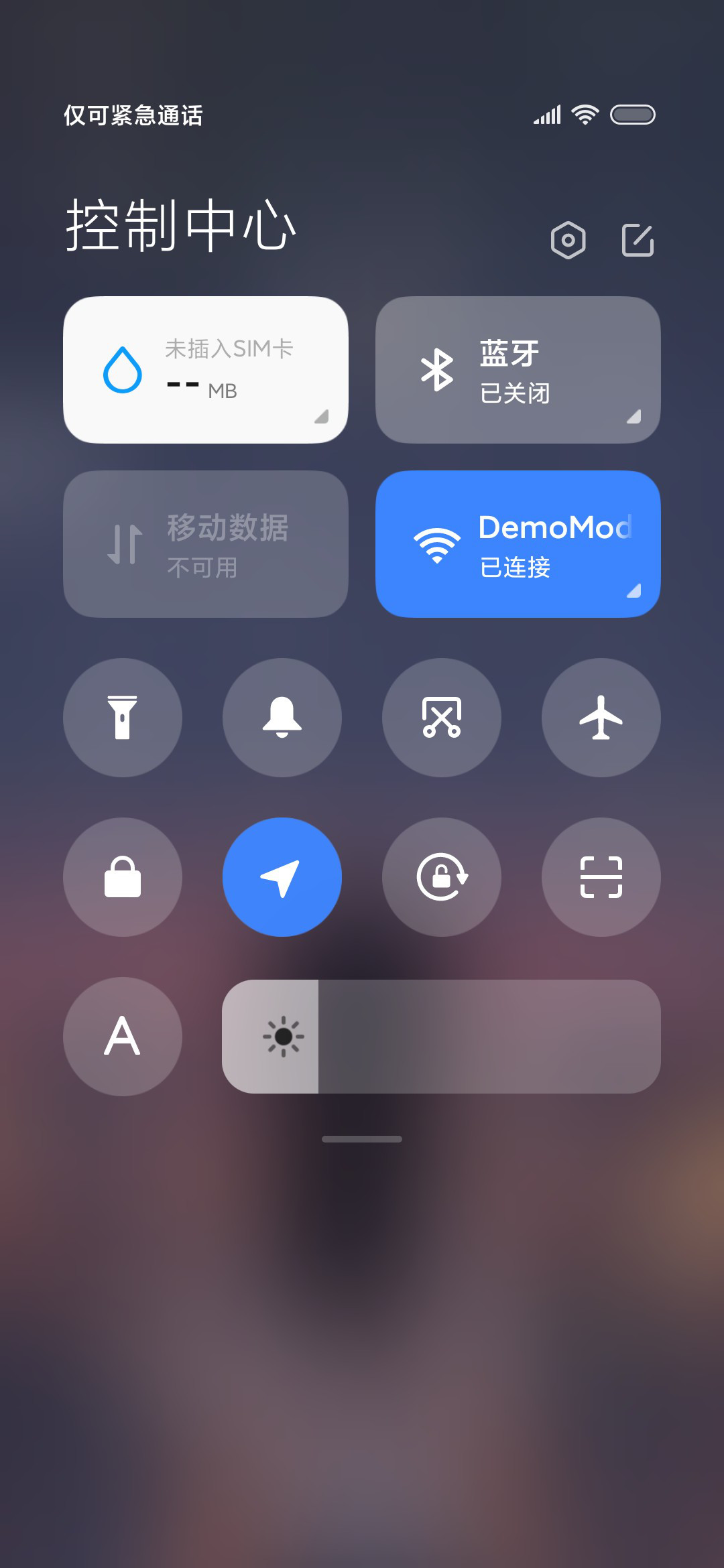Open the scanner icon
The image size is (724, 1568).
point(601,877)
